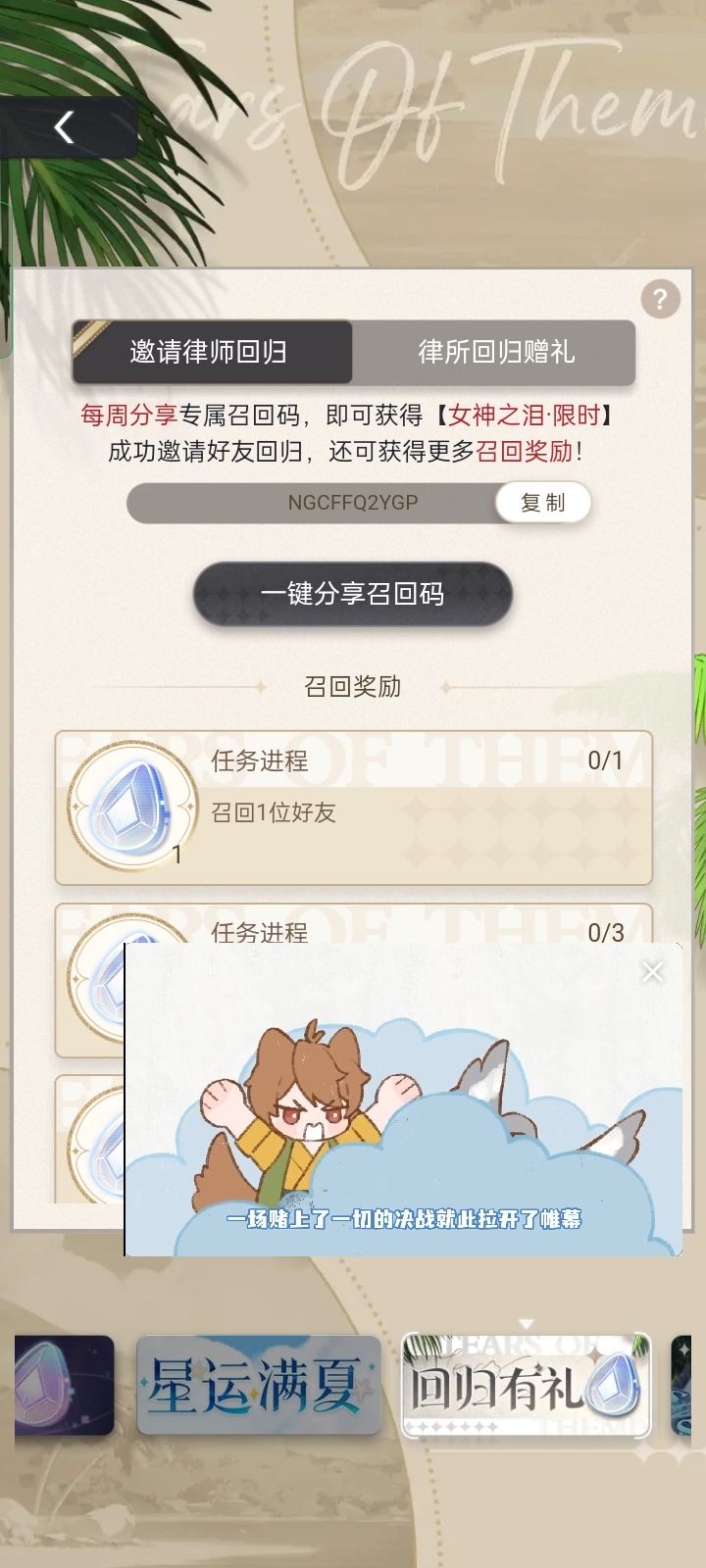Switch to the 律所回归赠礼 tab

click(494, 353)
